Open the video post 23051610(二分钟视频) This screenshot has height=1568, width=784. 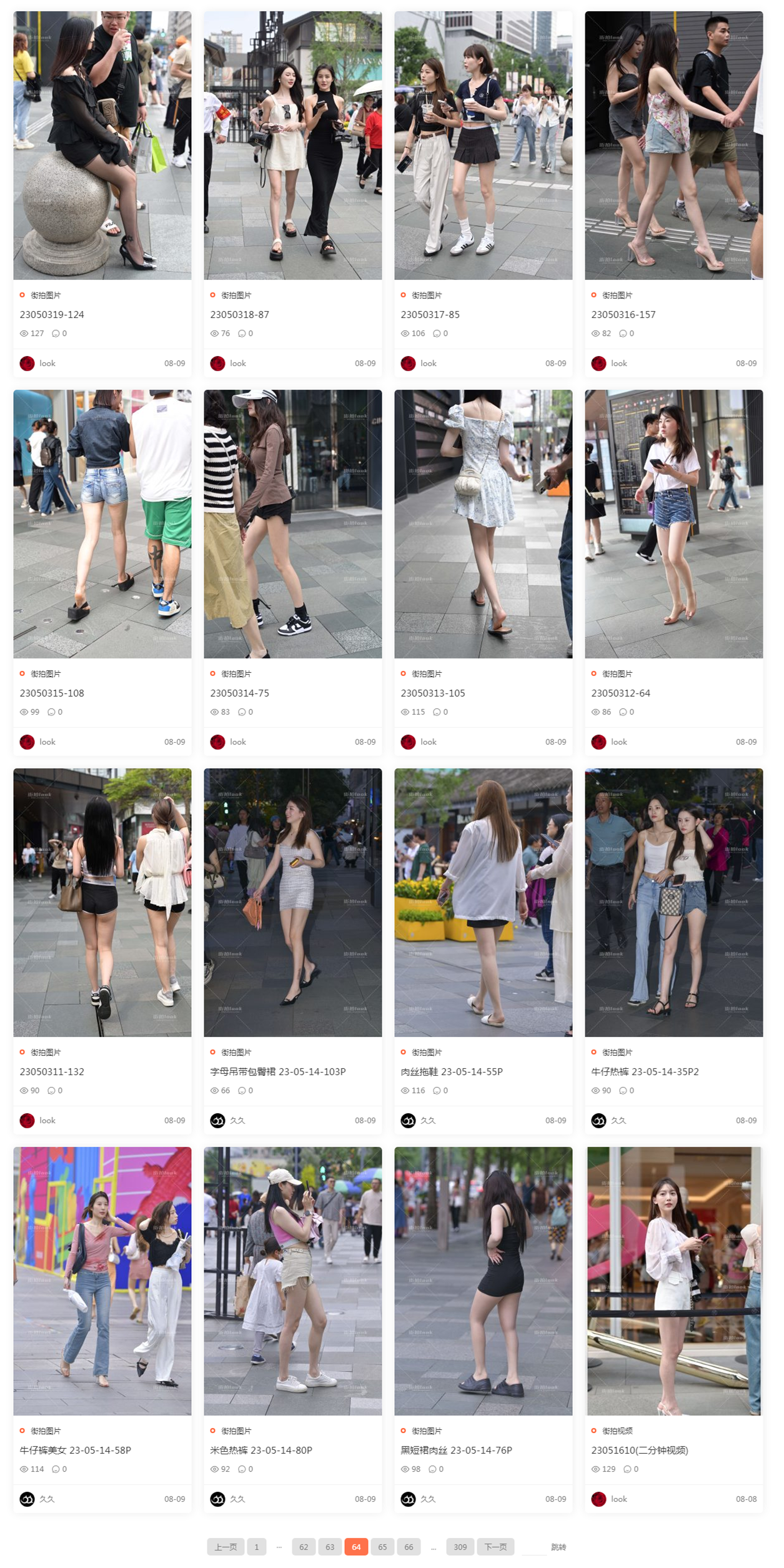click(639, 1450)
